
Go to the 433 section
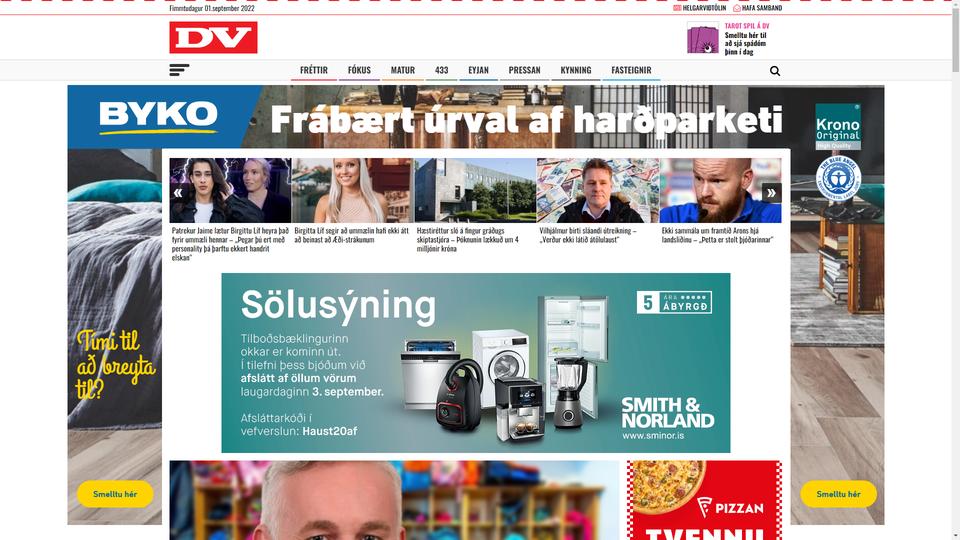[442, 70]
